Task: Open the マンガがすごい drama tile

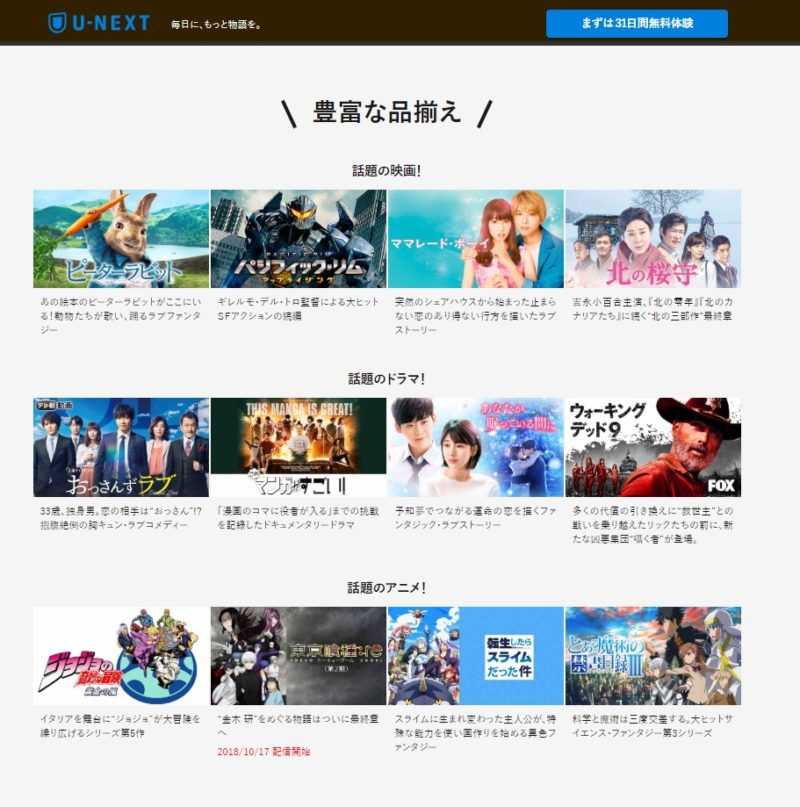Action: tap(298, 447)
